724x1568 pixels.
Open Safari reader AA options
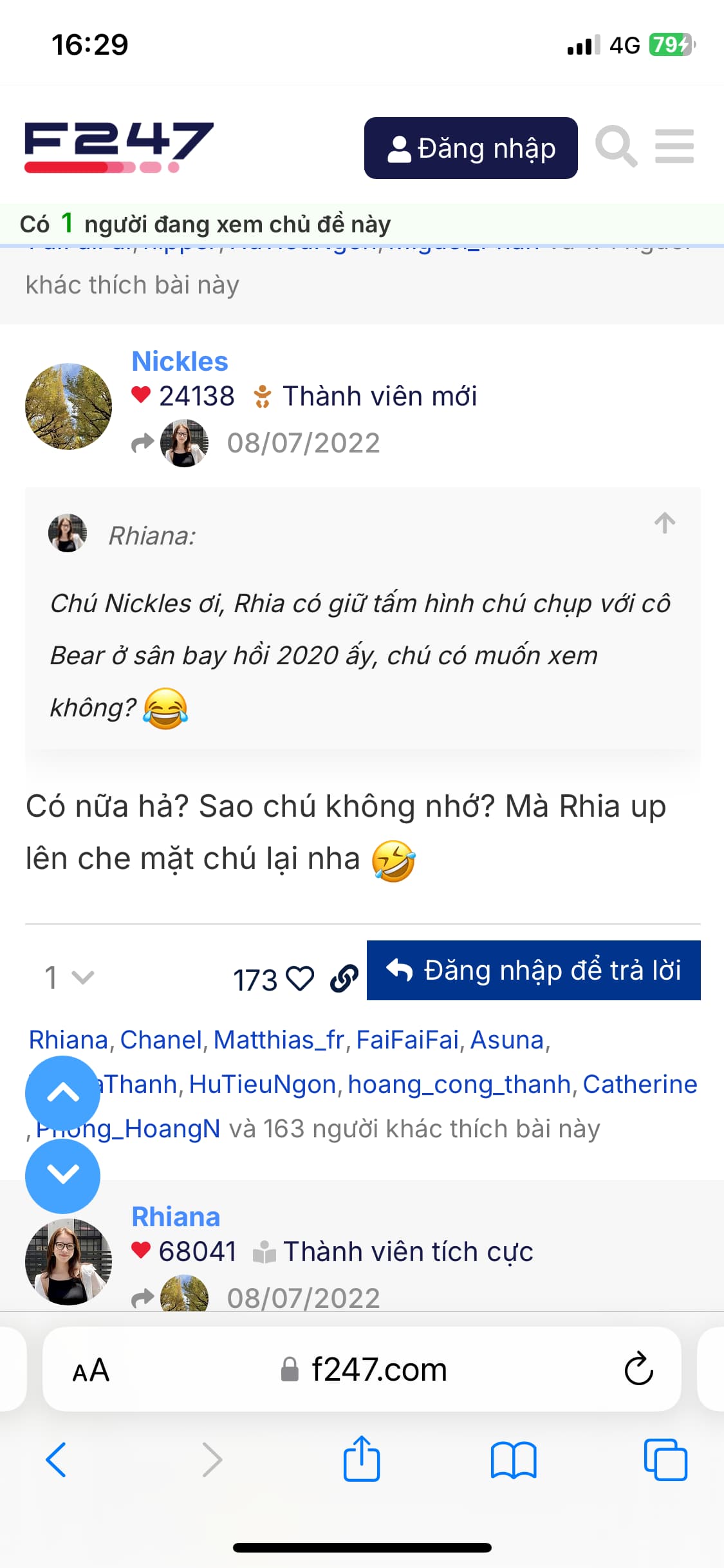[91, 1370]
